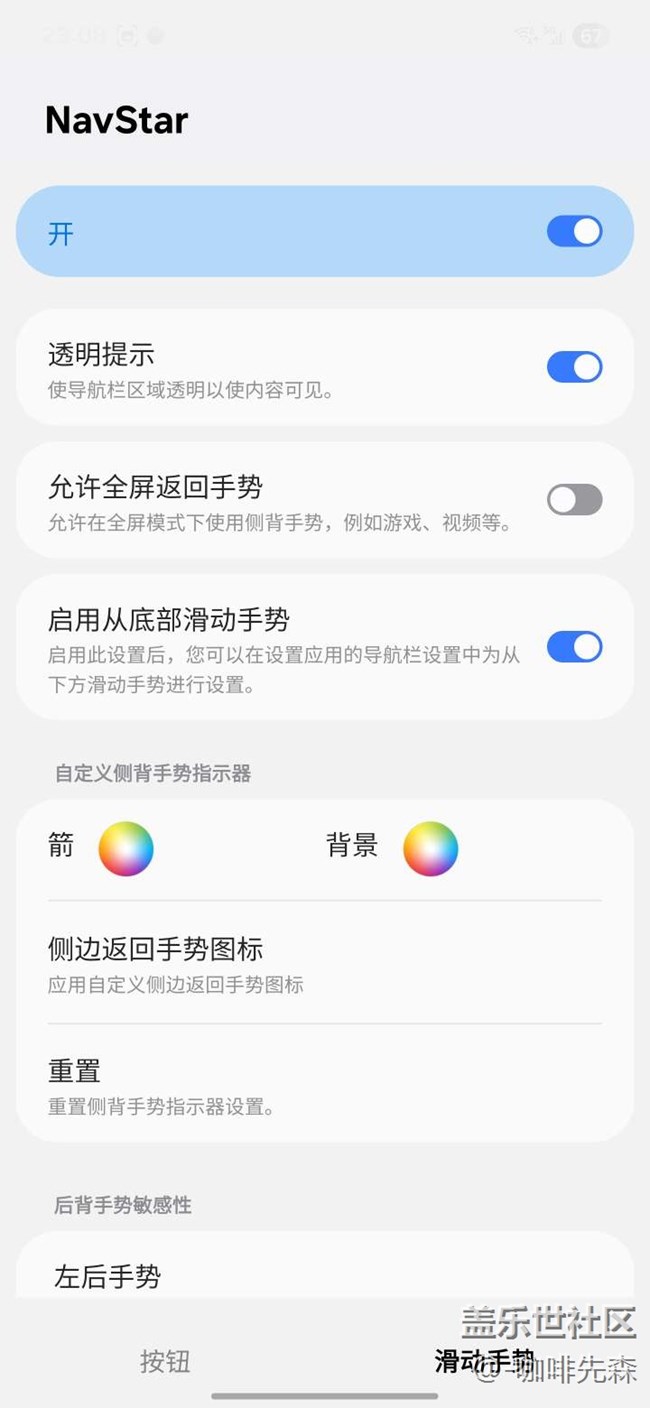This screenshot has width=650, height=1408.
Task: Pick a color for 箭 arrow
Action: coord(126,848)
